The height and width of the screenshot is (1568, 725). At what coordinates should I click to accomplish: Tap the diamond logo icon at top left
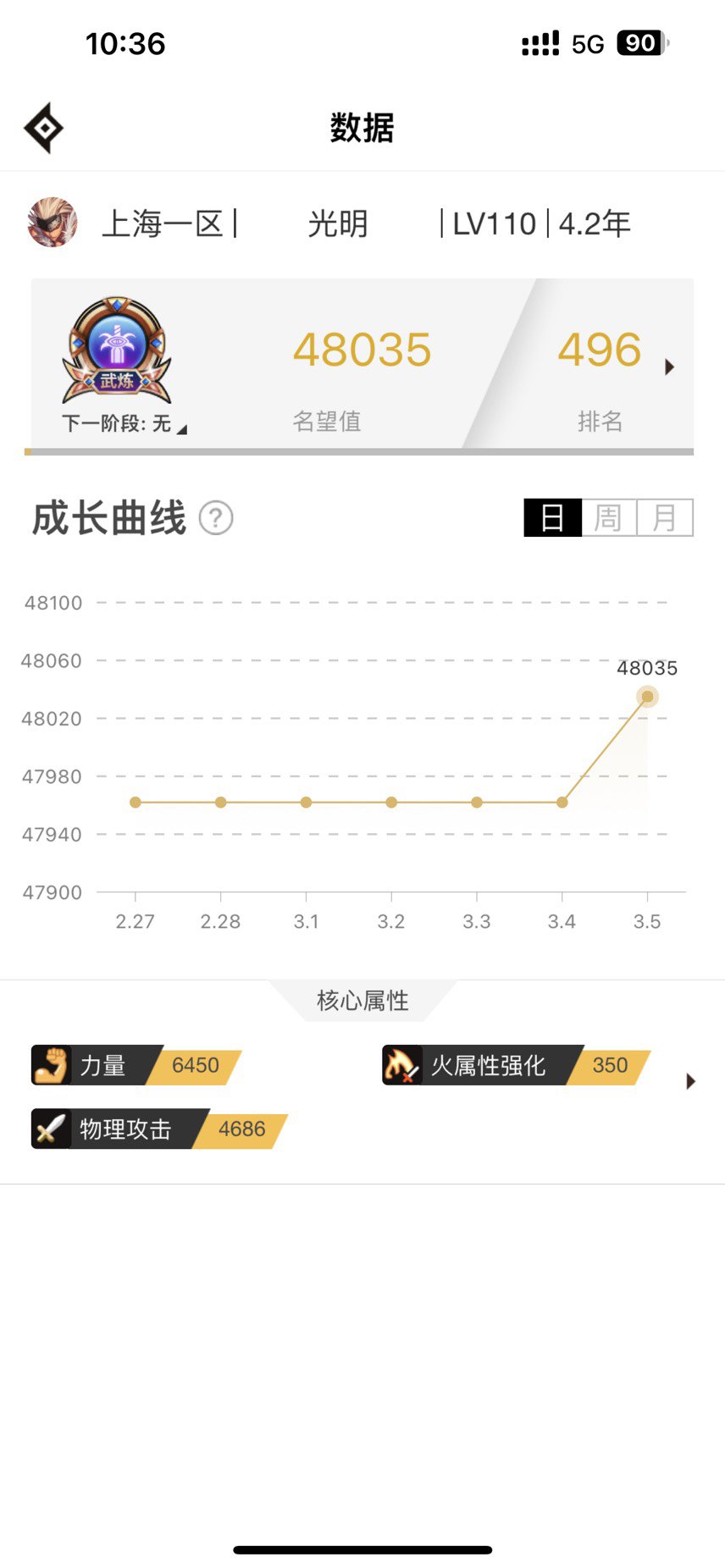(44, 129)
